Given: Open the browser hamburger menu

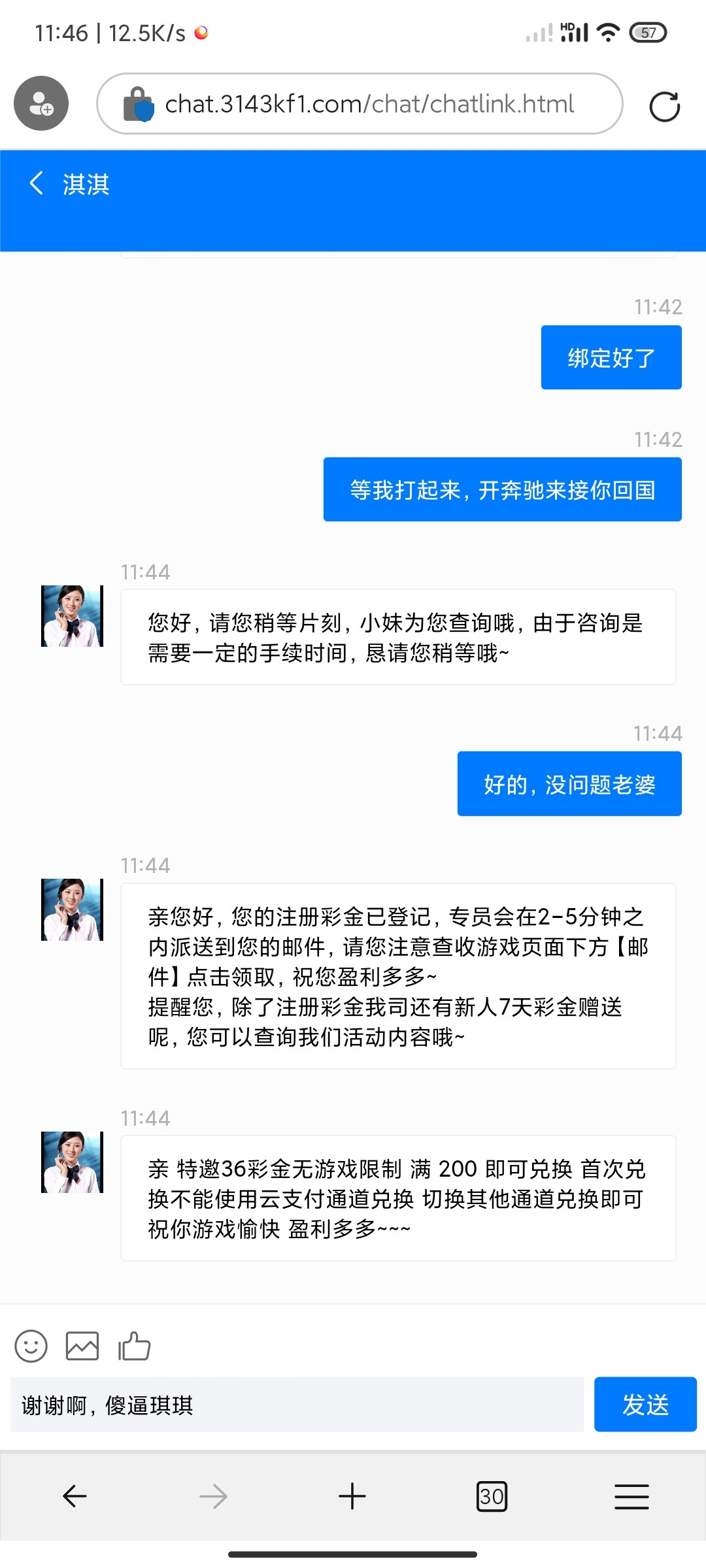Looking at the screenshot, I should (631, 1496).
